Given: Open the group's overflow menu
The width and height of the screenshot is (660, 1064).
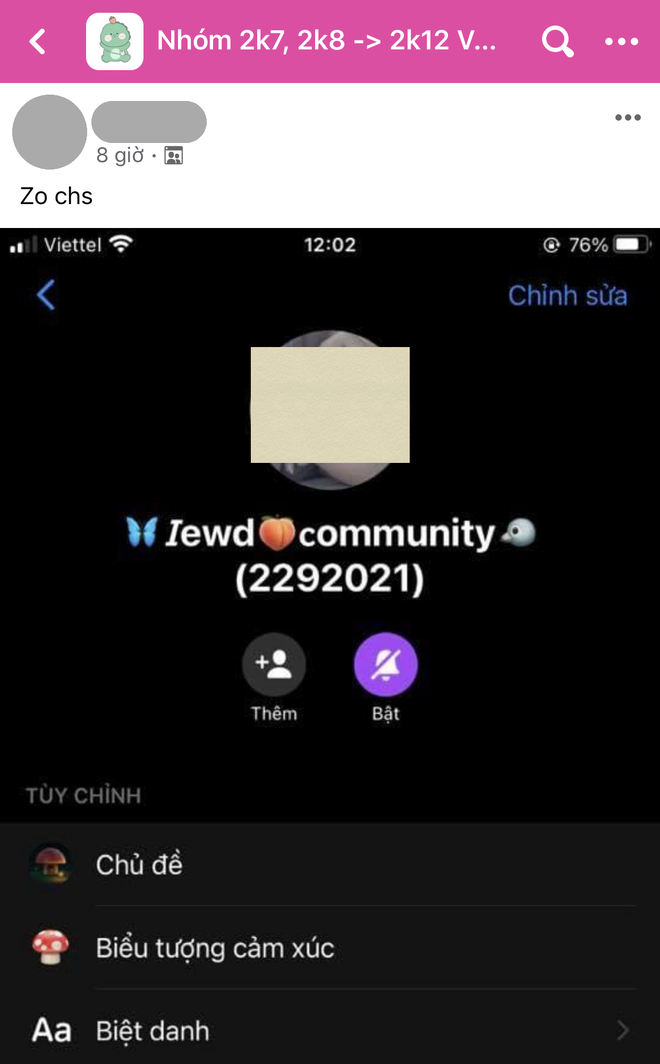Looking at the screenshot, I should (621, 42).
